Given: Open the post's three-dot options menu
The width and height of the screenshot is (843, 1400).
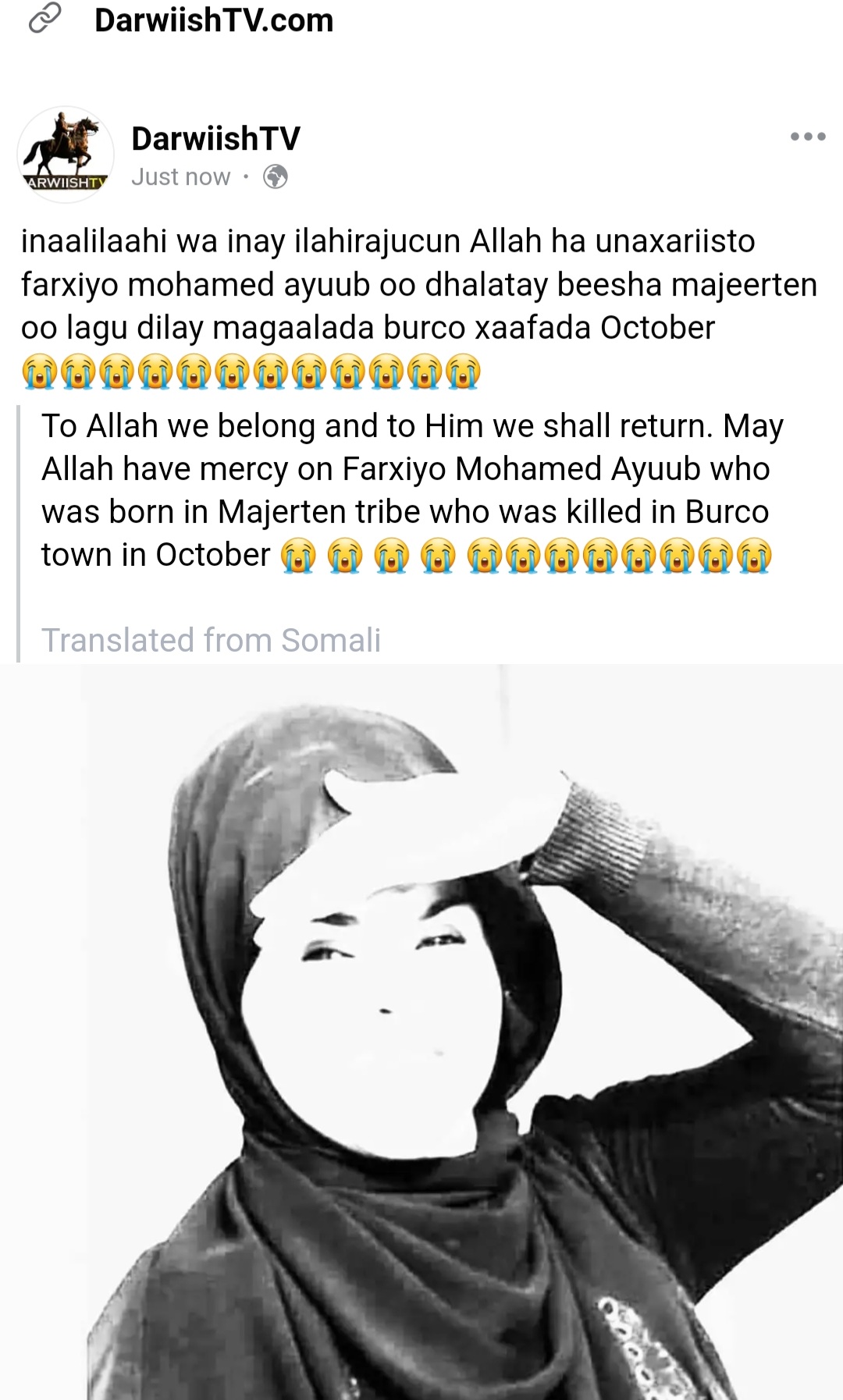Looking at the screenshot, I should coord(807,137).
